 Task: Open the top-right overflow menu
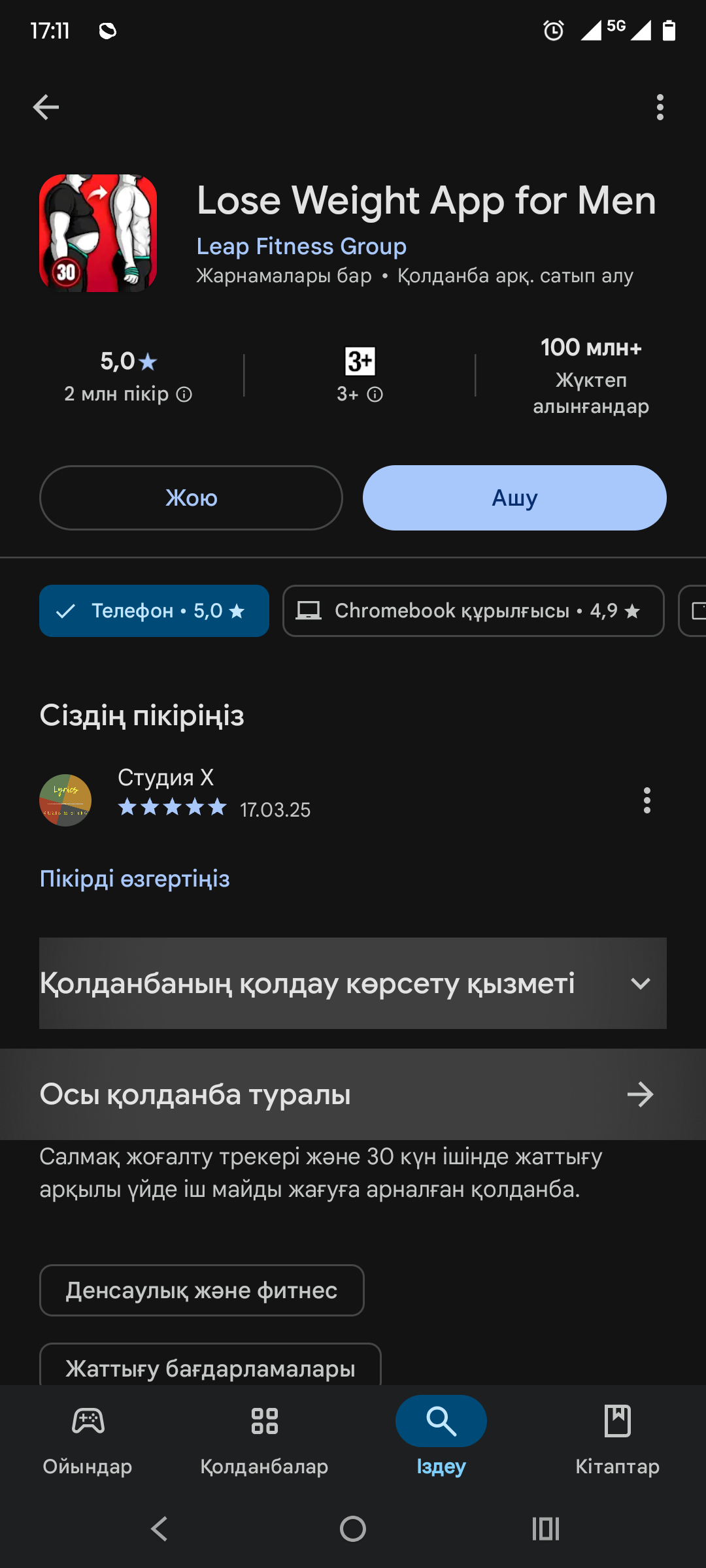point(660,107)
